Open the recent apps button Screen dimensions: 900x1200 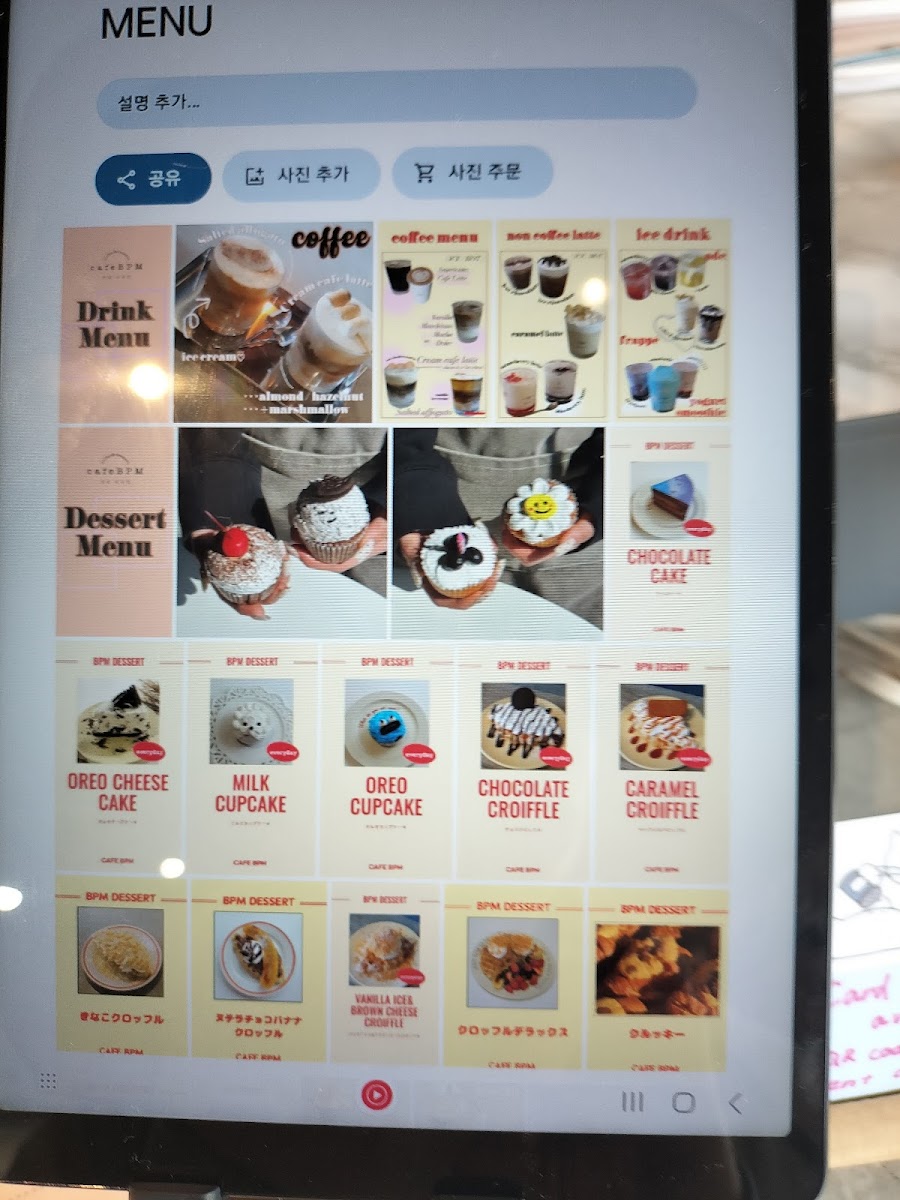[x=632, y=1102]
